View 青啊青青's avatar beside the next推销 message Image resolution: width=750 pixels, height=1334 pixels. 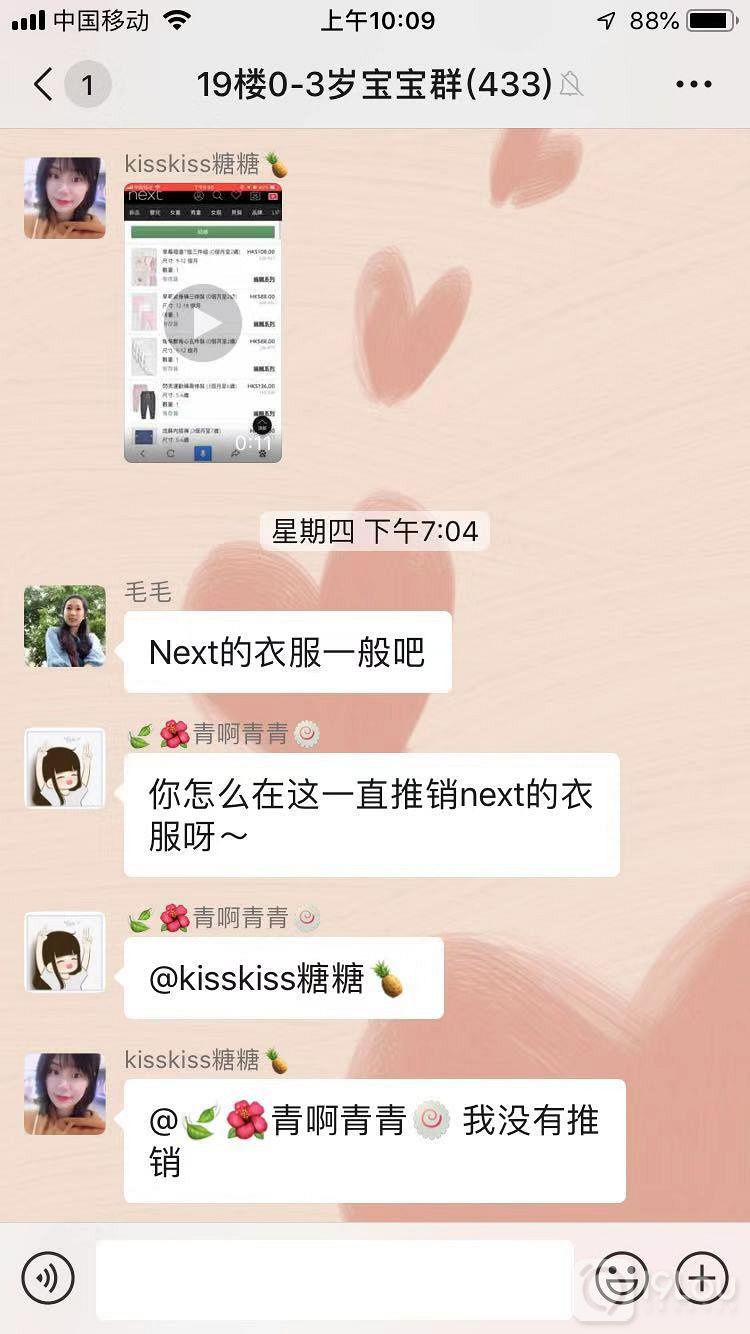pyautogui.click(x=65, y=768)
